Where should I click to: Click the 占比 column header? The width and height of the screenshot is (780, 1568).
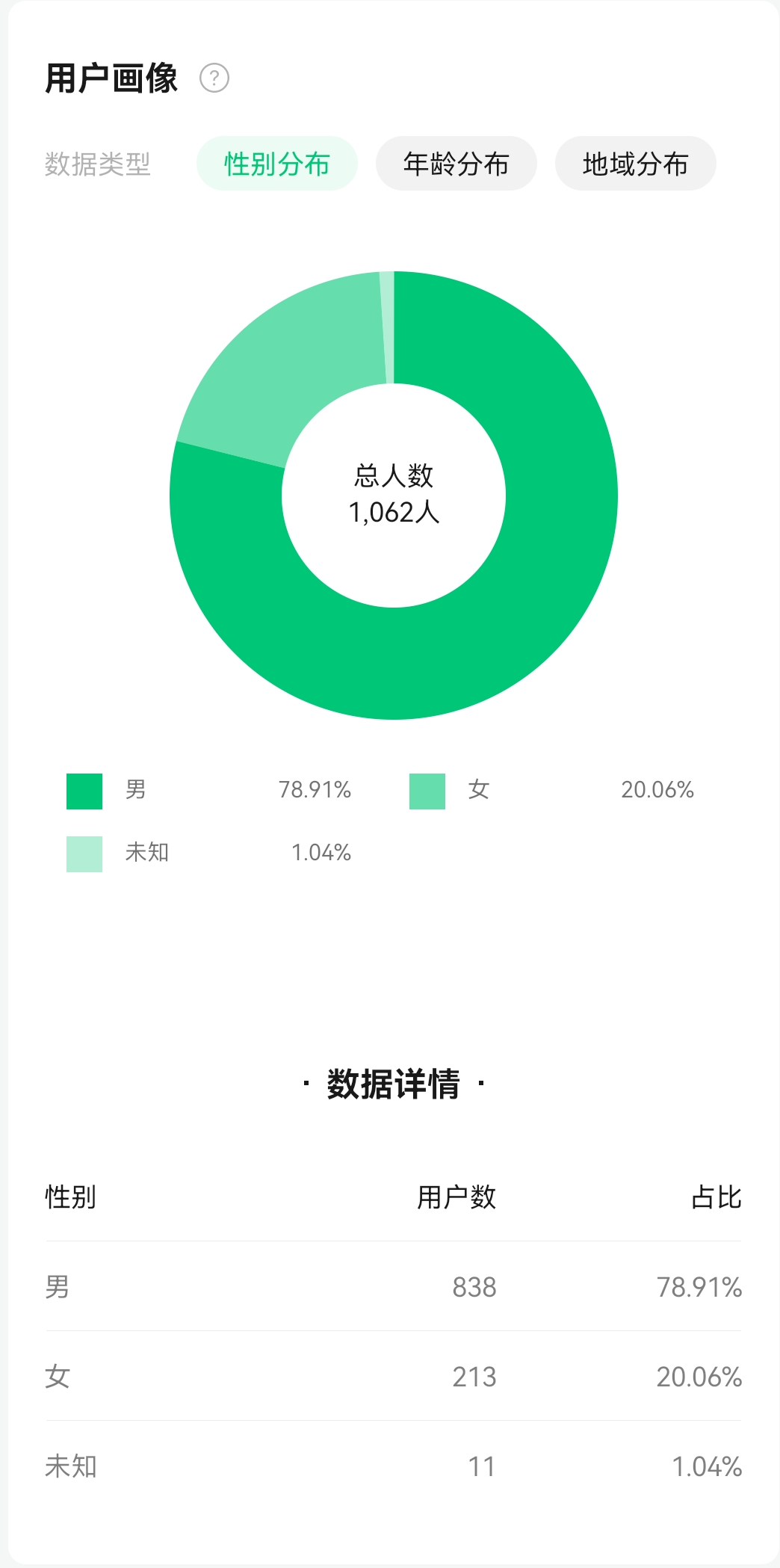[716, 1197]
